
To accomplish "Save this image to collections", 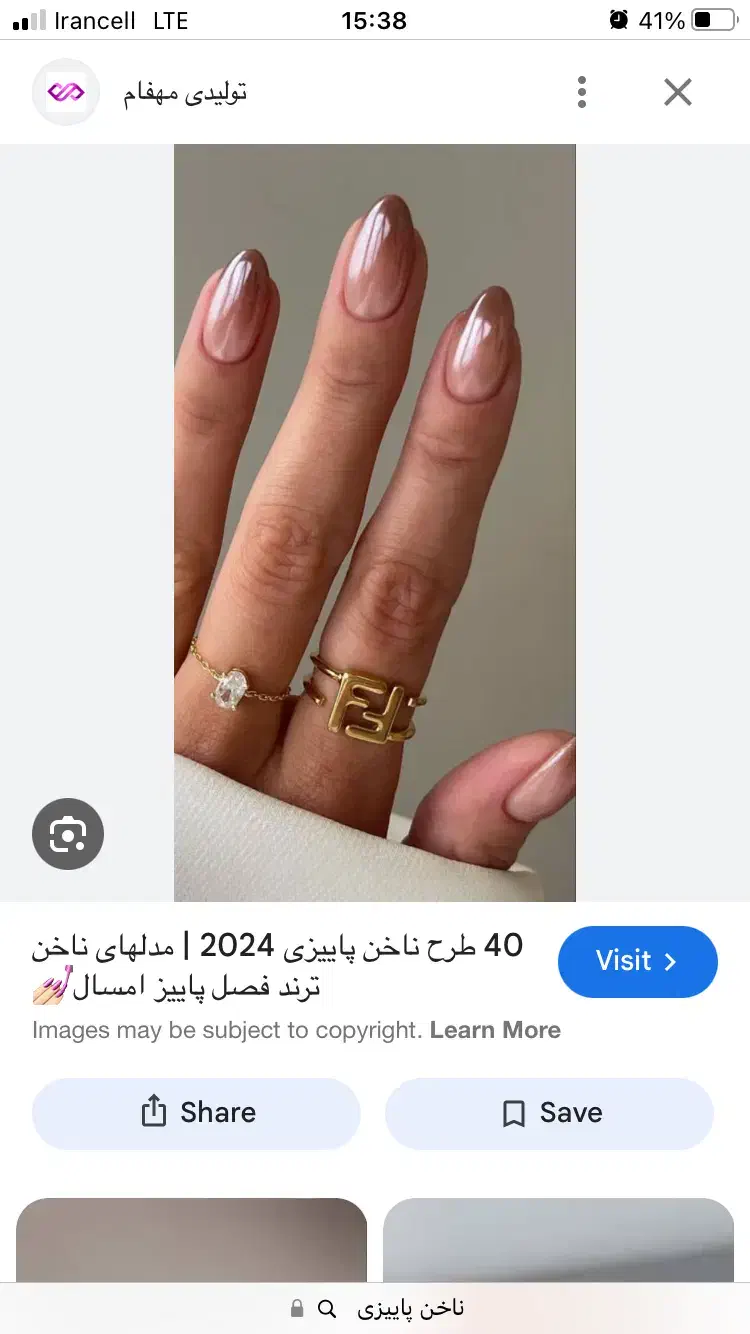I will [x=549, y=1113].
